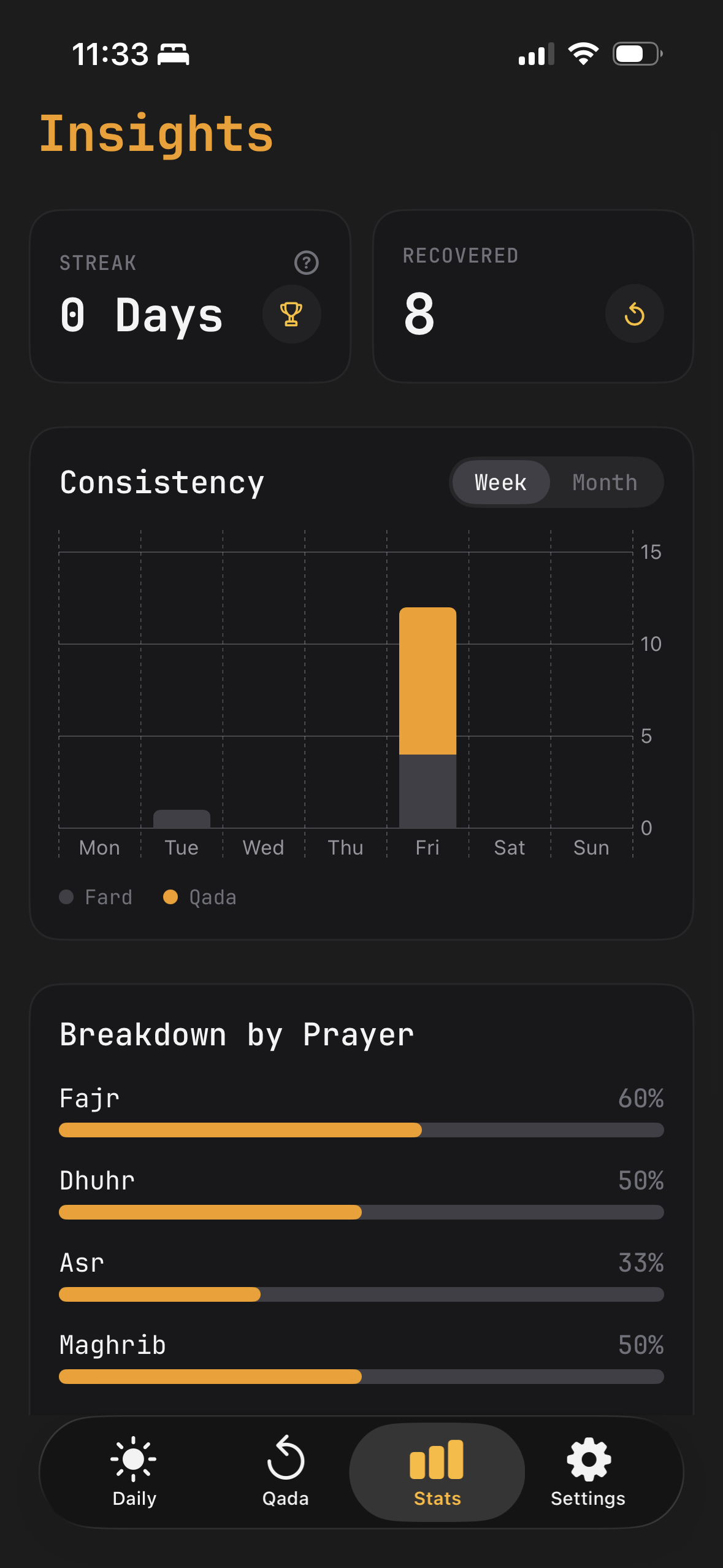The width and height of the screenshot is (723, 1568).
Task: Open the streak achievements trophy icon
Action: (291, 314)
